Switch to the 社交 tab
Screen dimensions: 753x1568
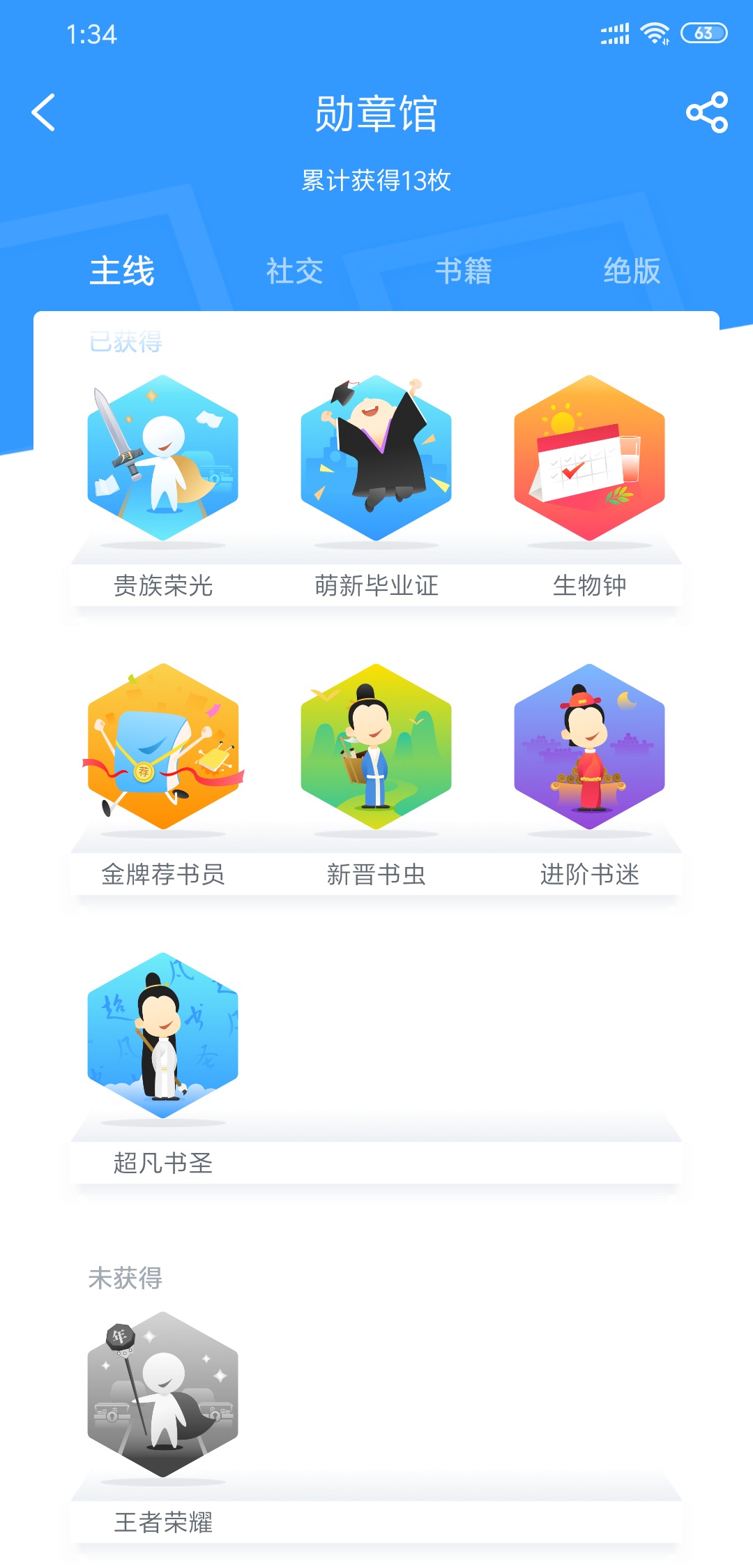pos(294,271)
